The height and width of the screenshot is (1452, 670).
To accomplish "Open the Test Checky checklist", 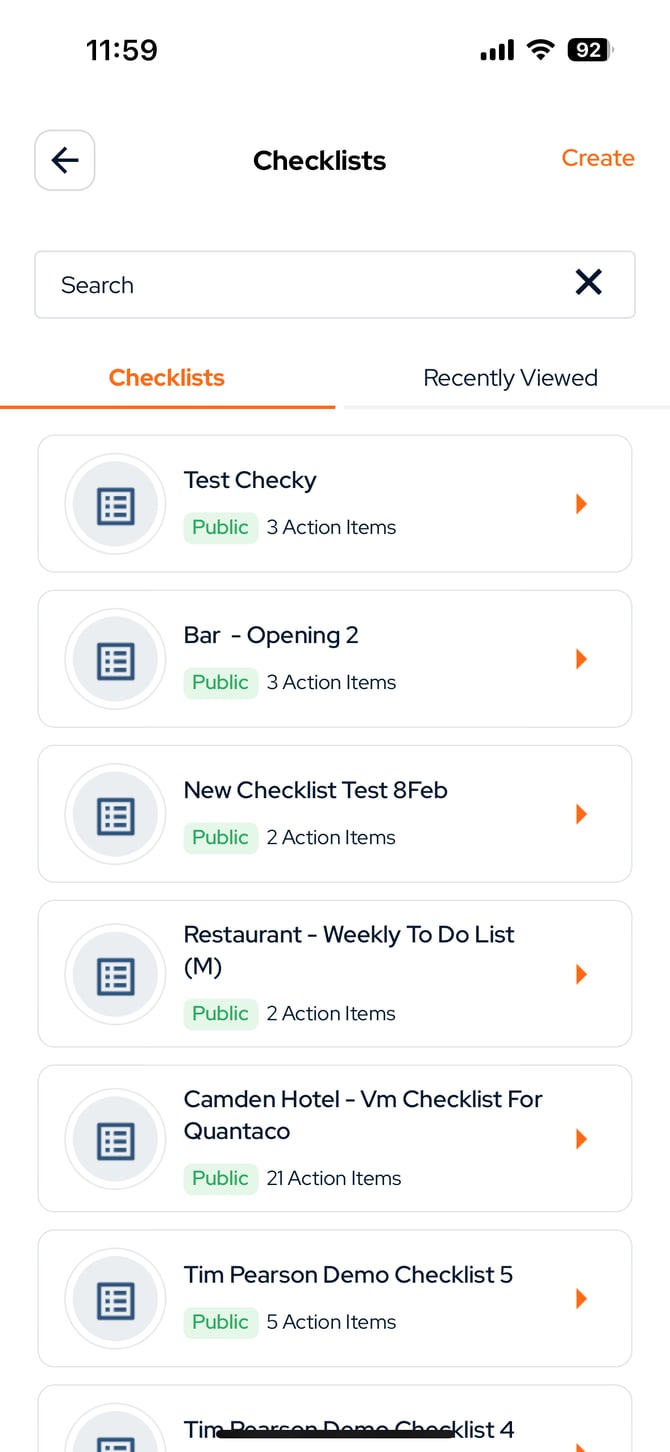I will coord(335,504).
